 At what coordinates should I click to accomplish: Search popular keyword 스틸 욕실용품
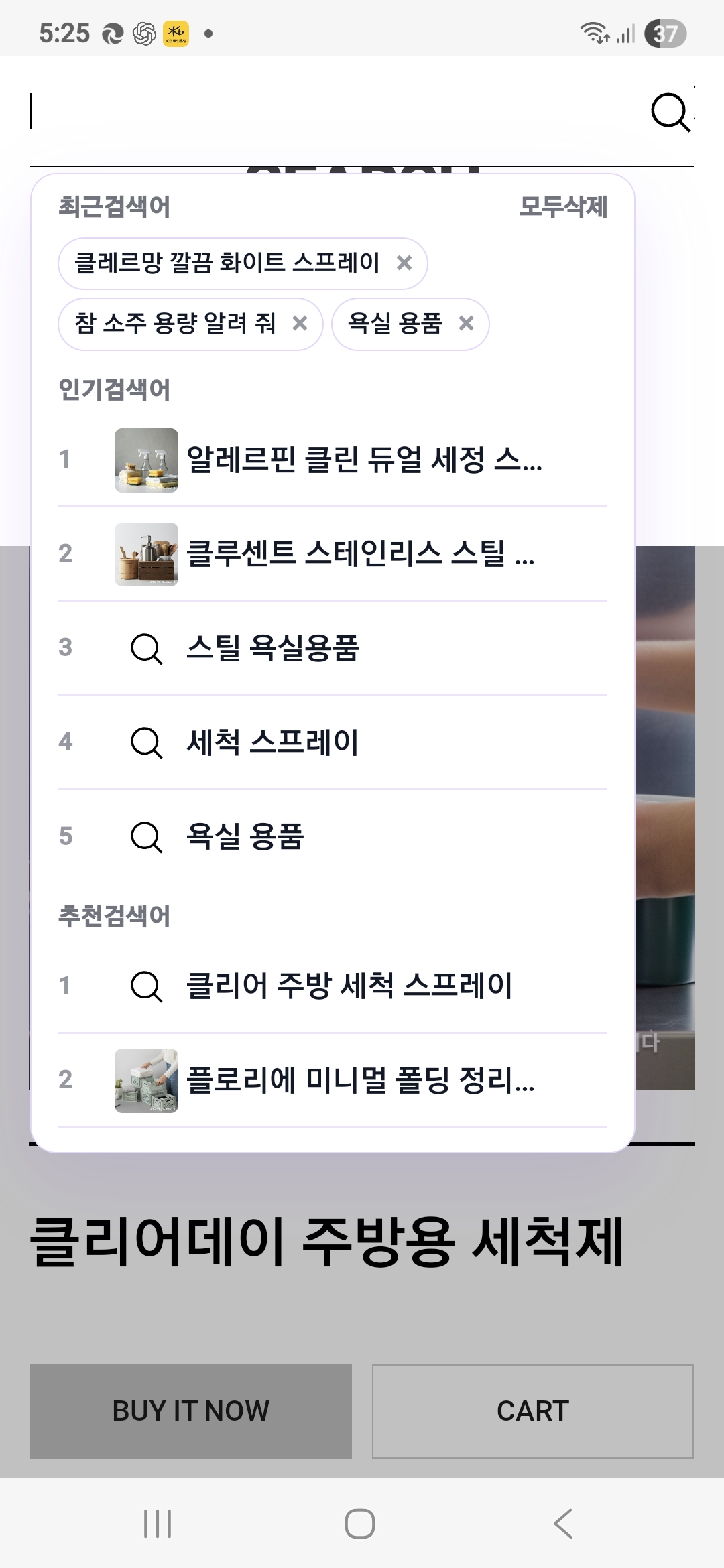(272, 648)
